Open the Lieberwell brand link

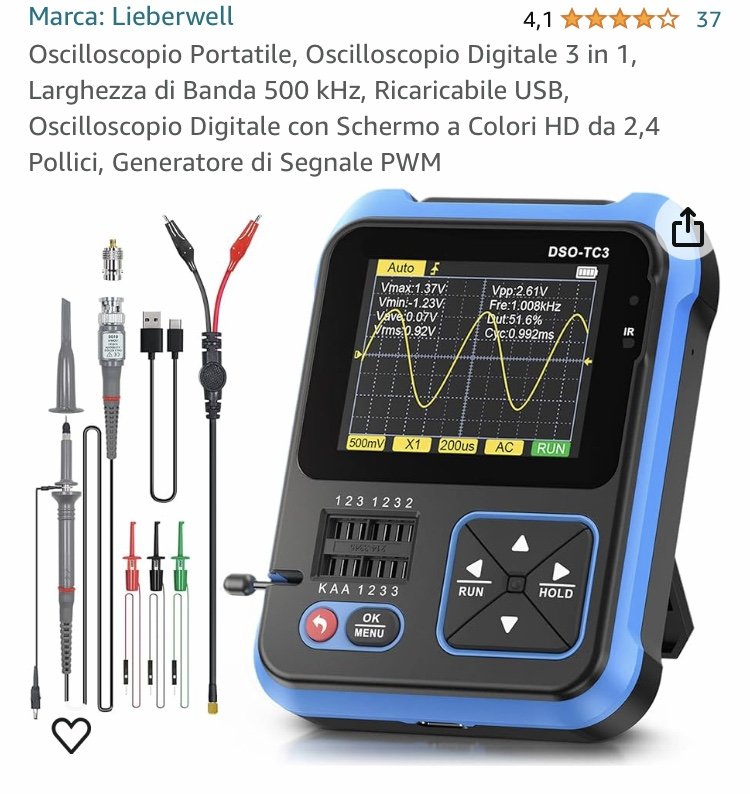coord(131,17)
